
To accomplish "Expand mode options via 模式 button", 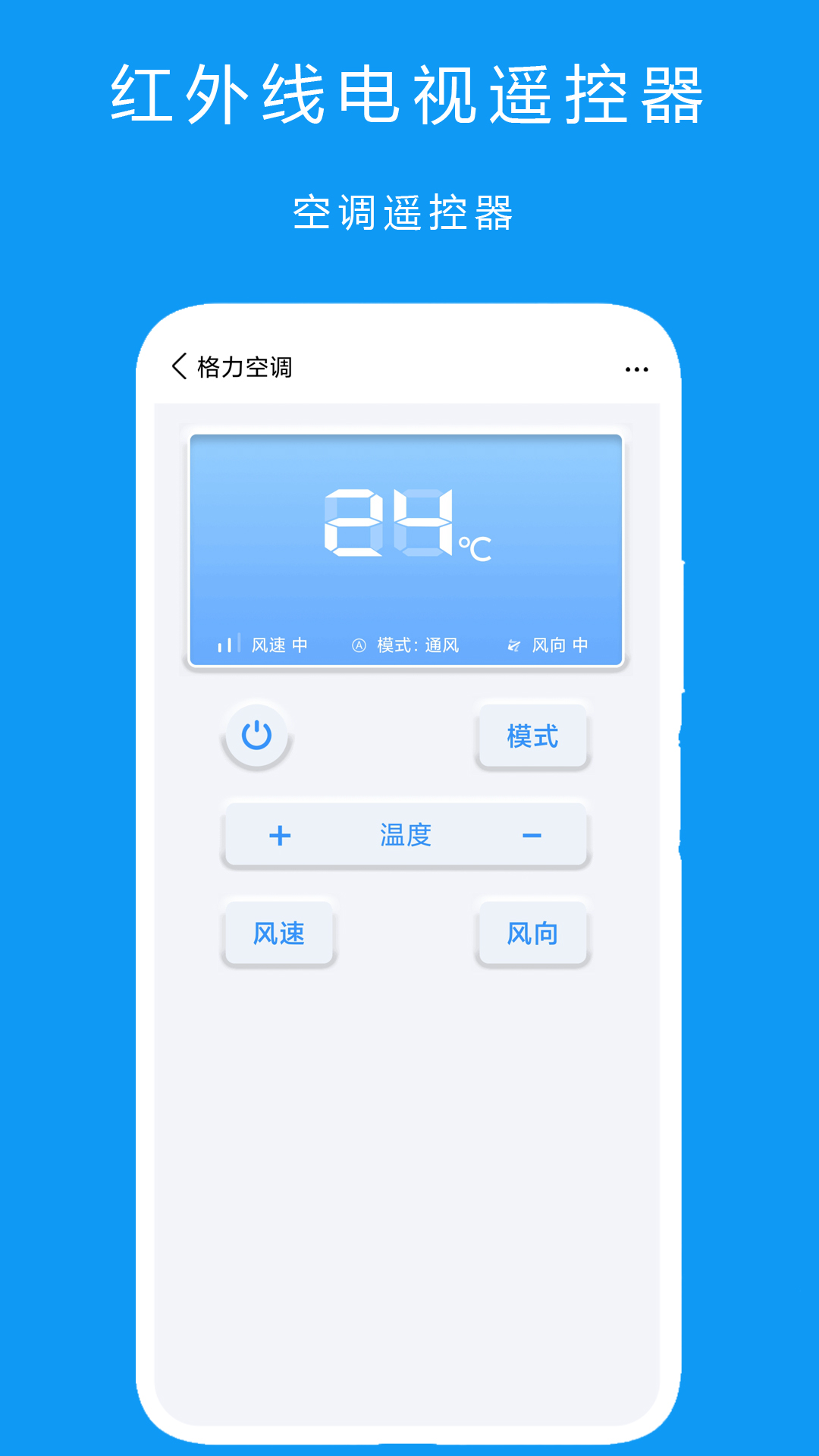I will (x=532, y=736).
